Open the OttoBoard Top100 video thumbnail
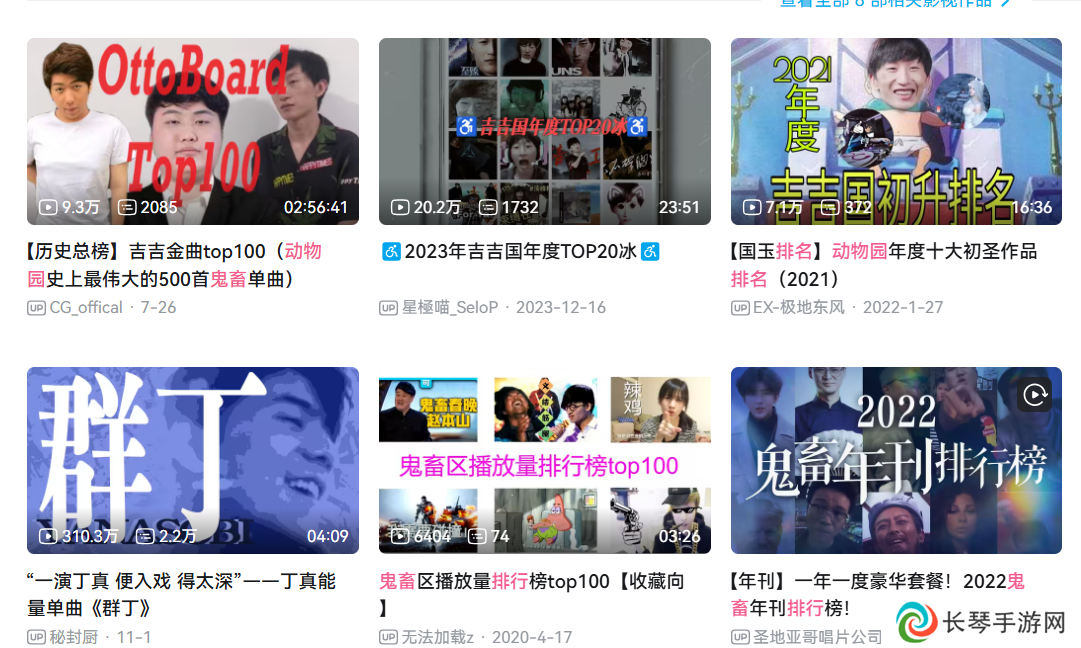This screenshot has width=1081, height=648. click(192, 130)
